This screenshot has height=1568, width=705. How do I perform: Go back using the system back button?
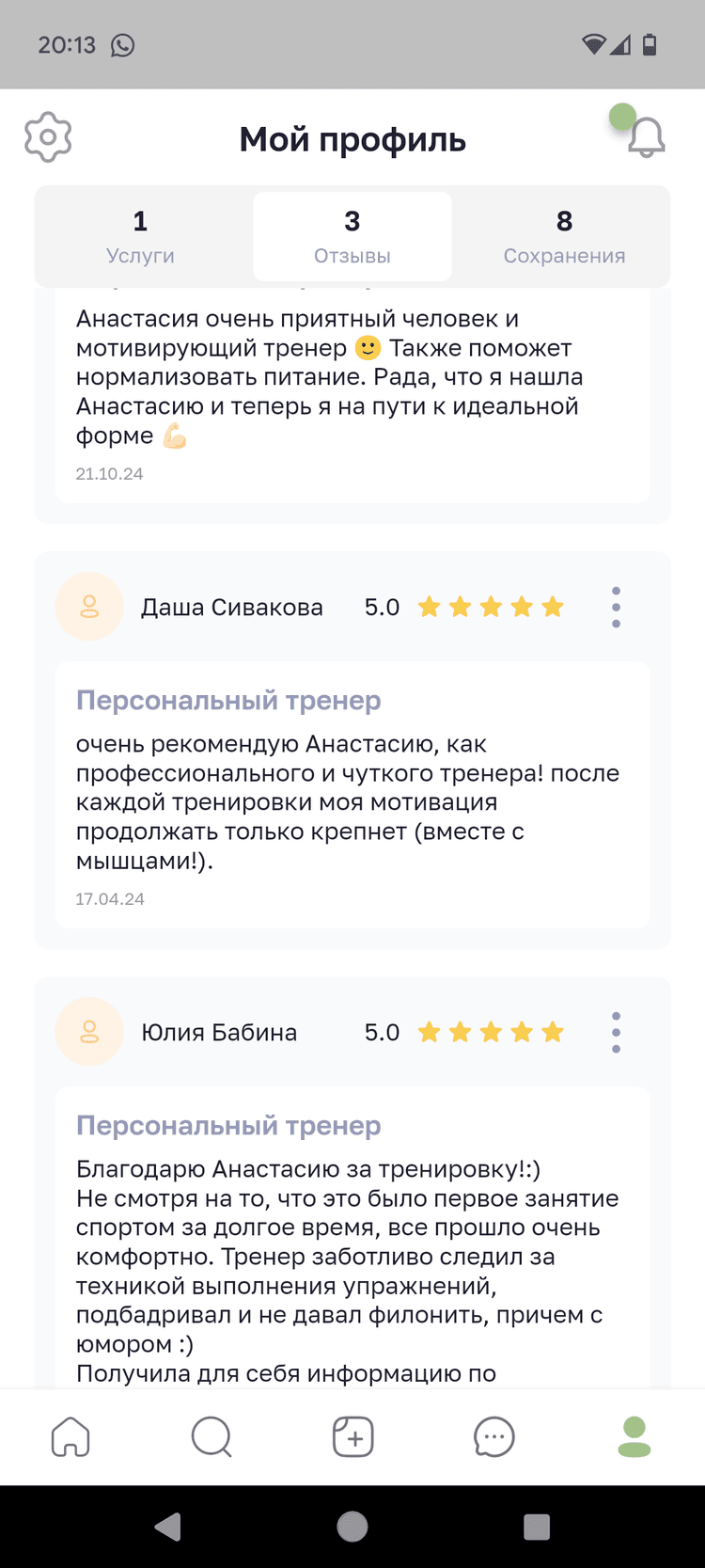168,1527
